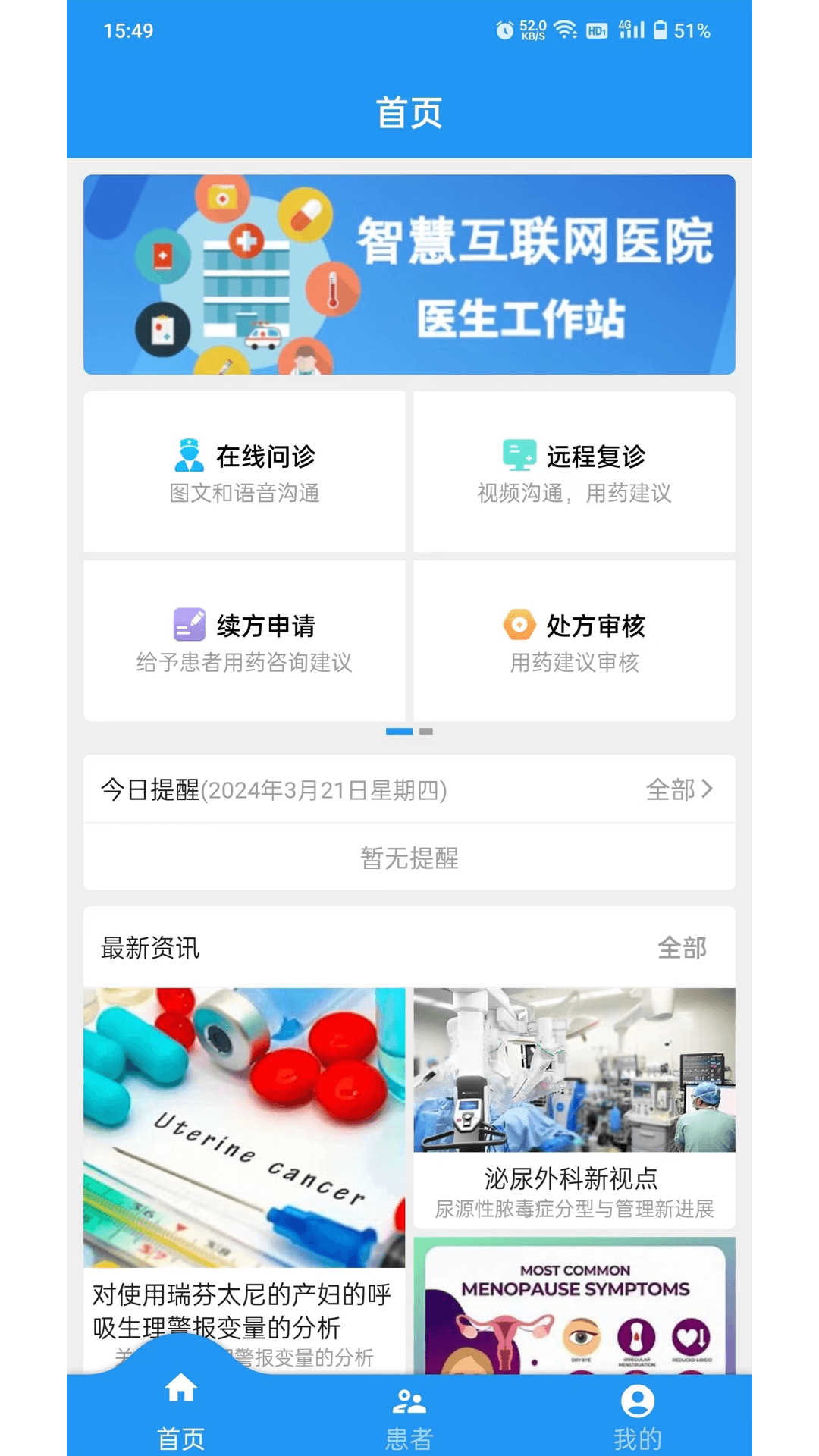Click 全部 next to 最新资讯
Image resolution: width=819 pixels, height=1456 pixels.
pos(682,946)
